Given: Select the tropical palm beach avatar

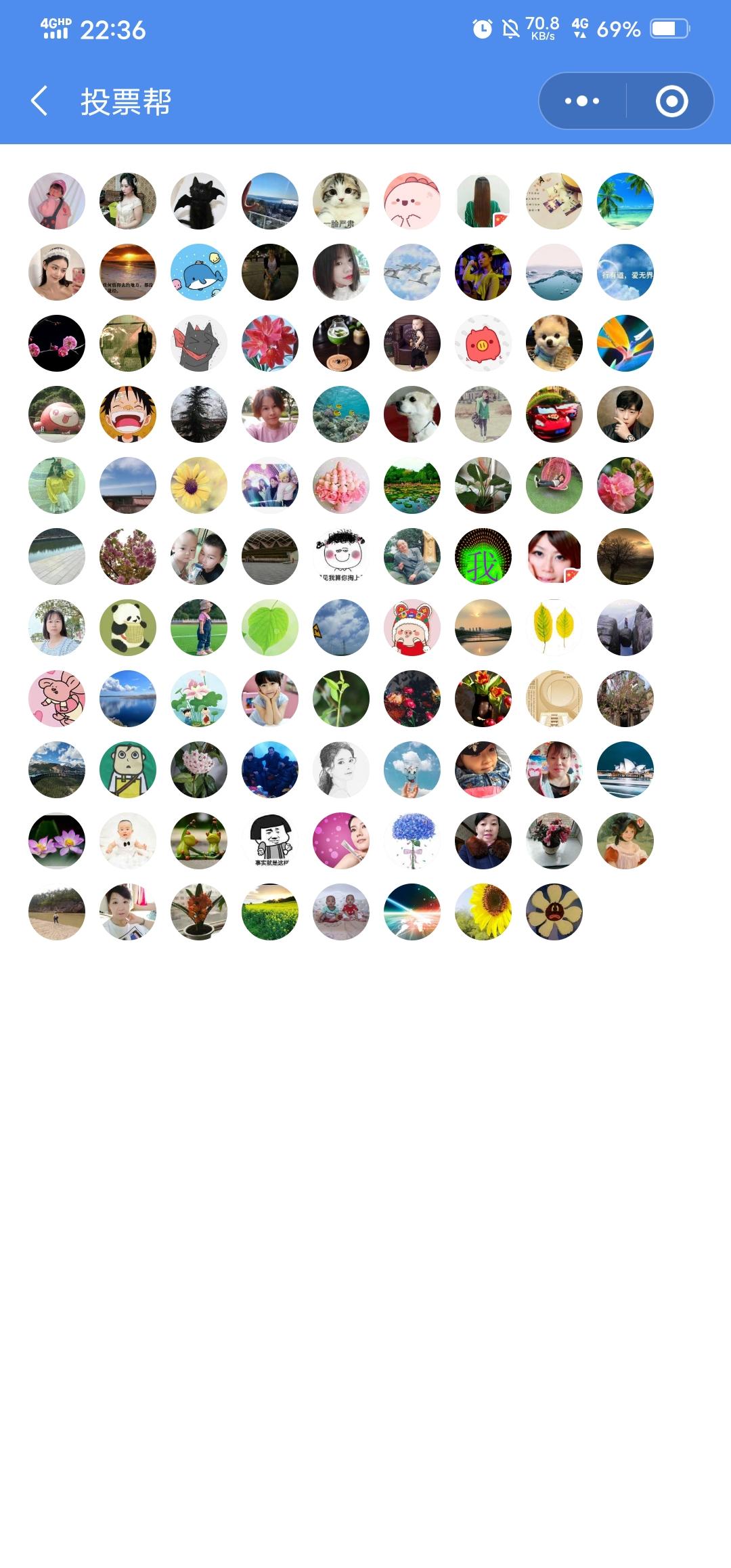Looking at the screenshot, I should click(x=625, y=201).
